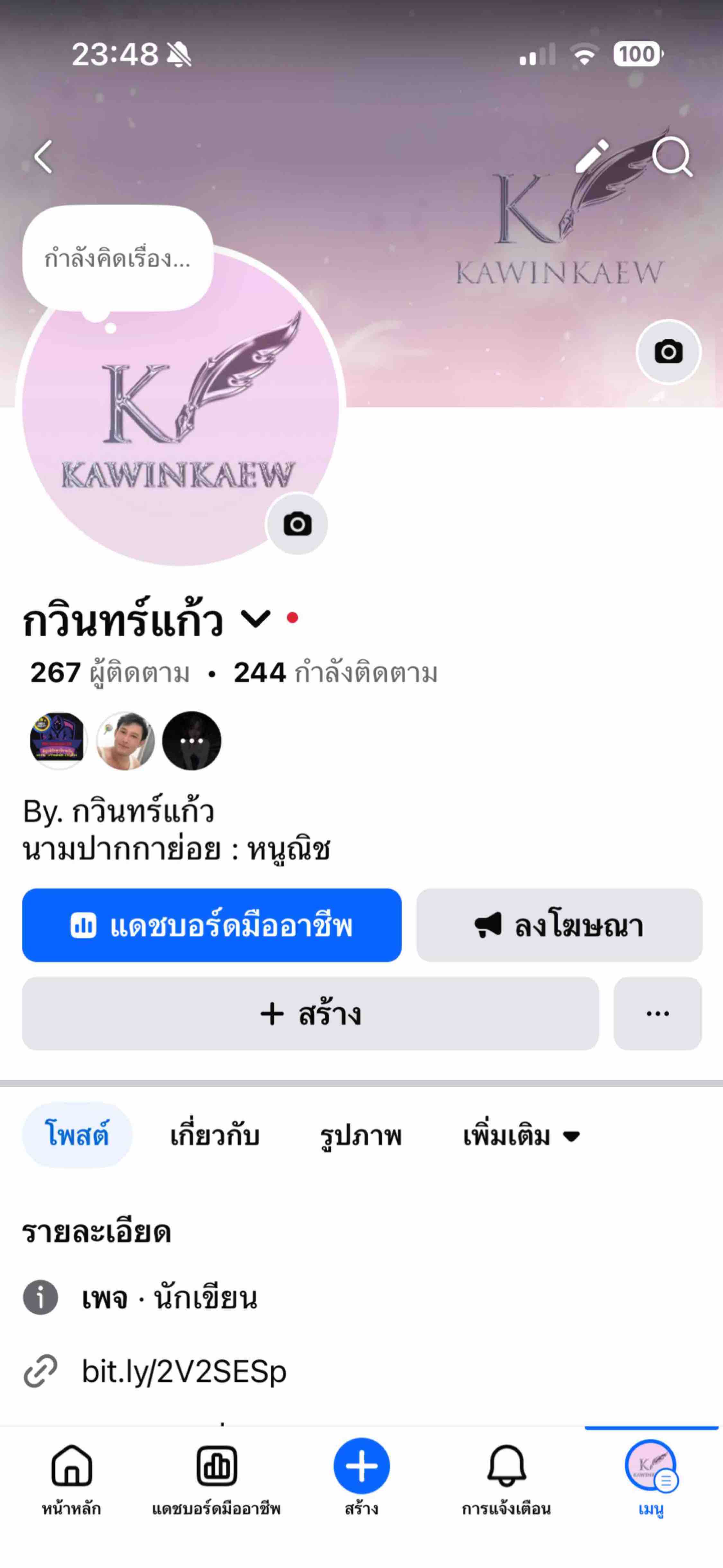Viewport: 723px width, 1568px height.
Task: View the 267 ผู้ติดตาม followers list
Action: [x=110, y=673]
